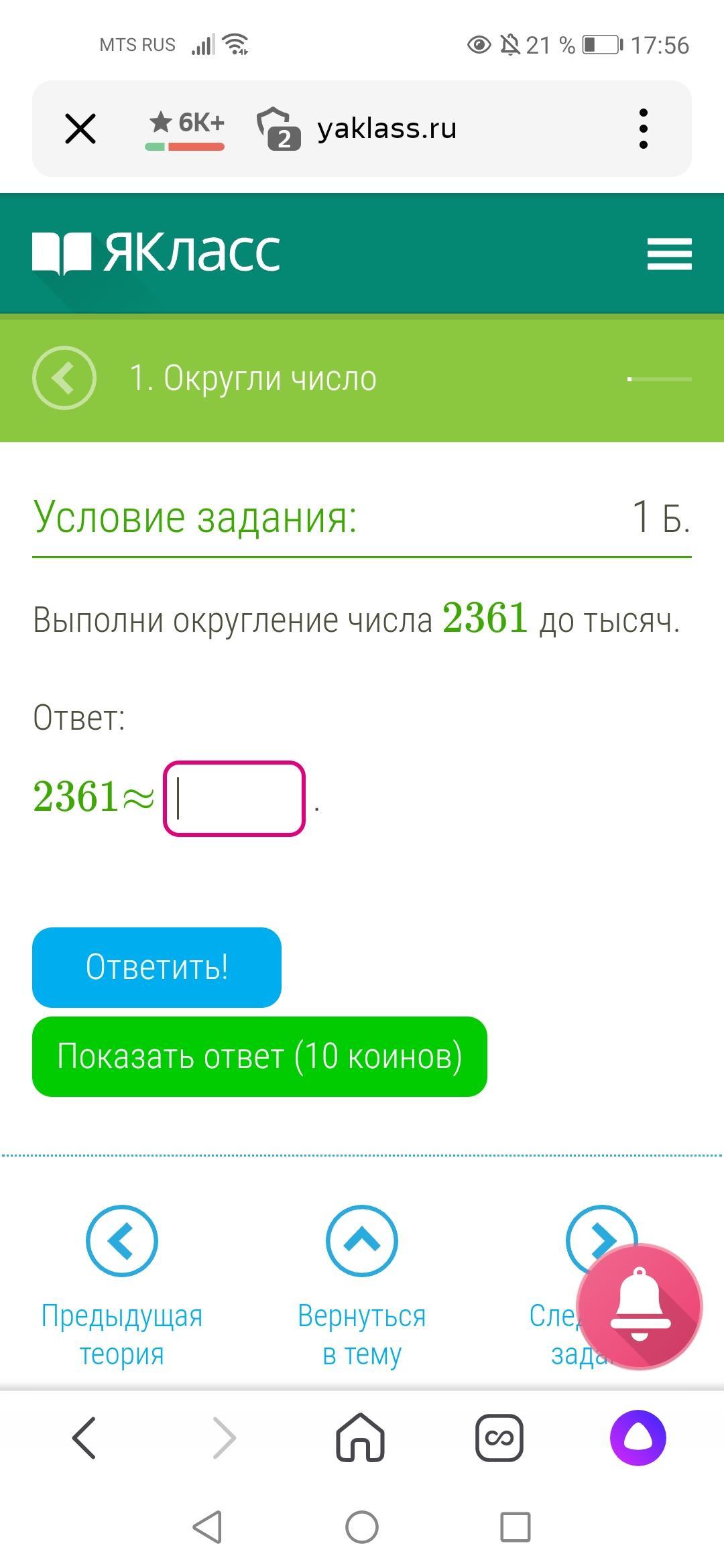Image resolution: width=724 pixels, height=1568 pixels.
Task: Open the pink notification bell button
Action: click(639, 1306)
